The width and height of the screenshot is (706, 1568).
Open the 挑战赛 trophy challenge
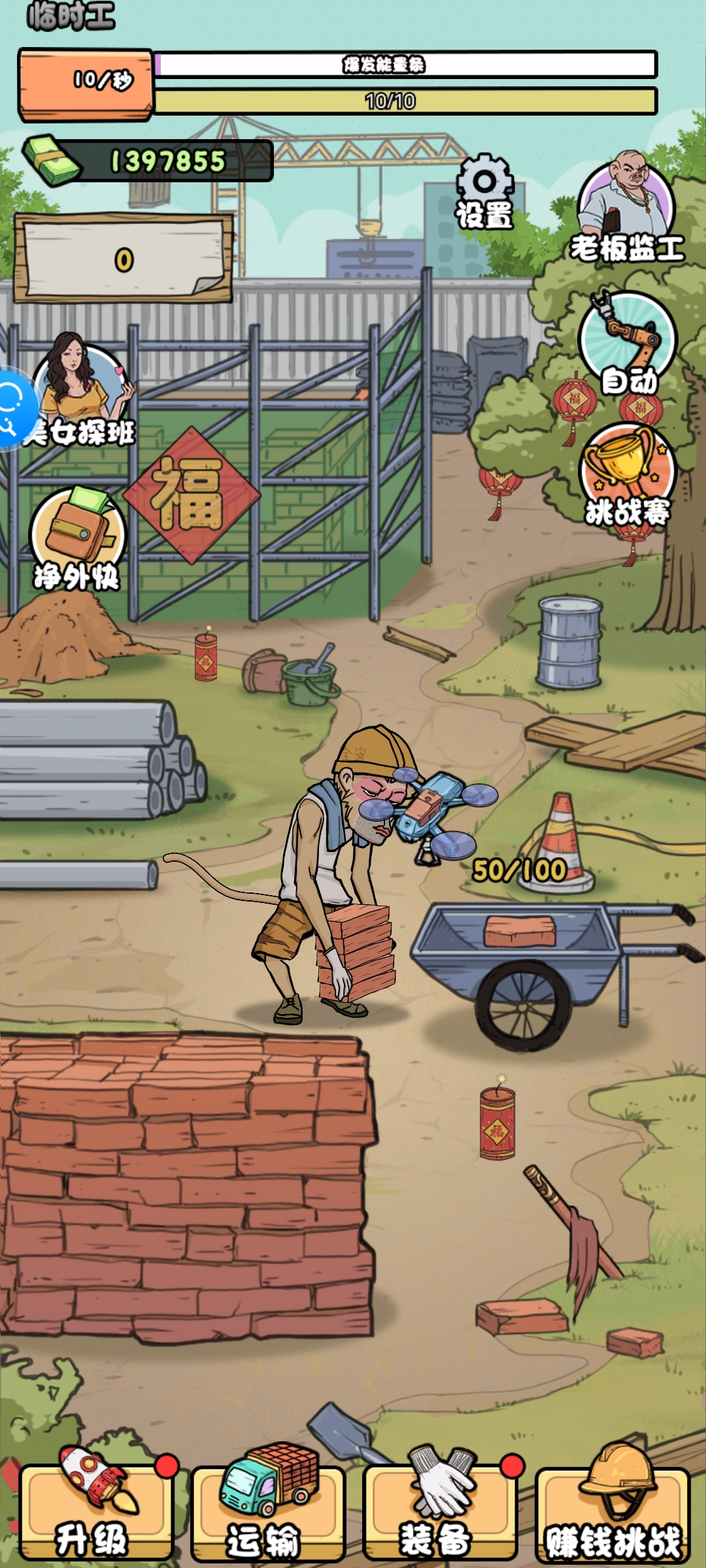(x=628, y=474)
